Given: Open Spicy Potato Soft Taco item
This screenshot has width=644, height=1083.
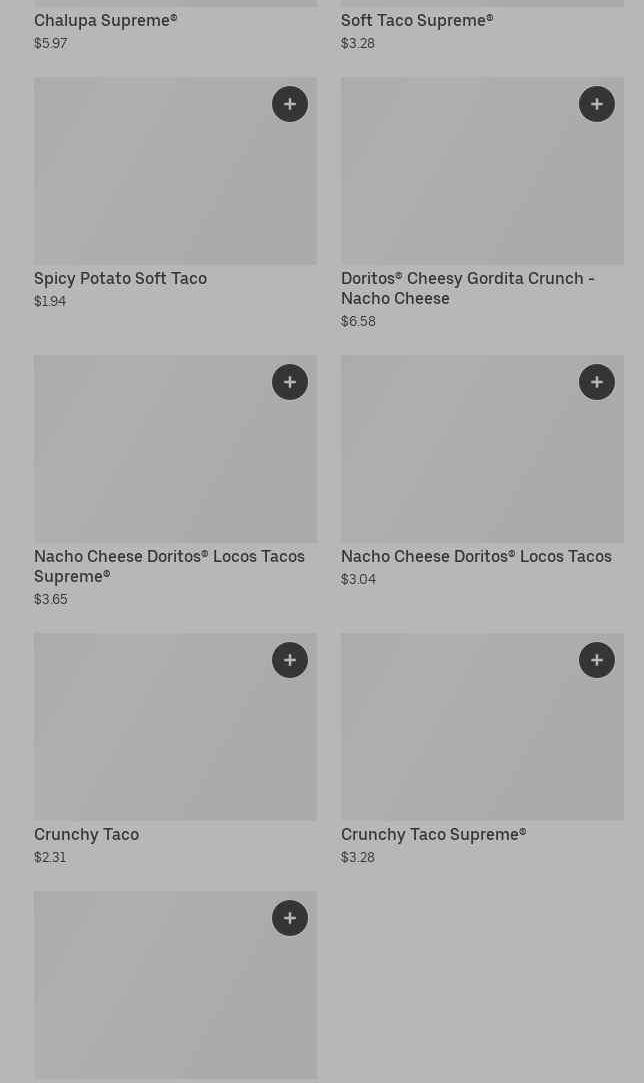Looking at the screenshot, I should [x=120, y=279].
